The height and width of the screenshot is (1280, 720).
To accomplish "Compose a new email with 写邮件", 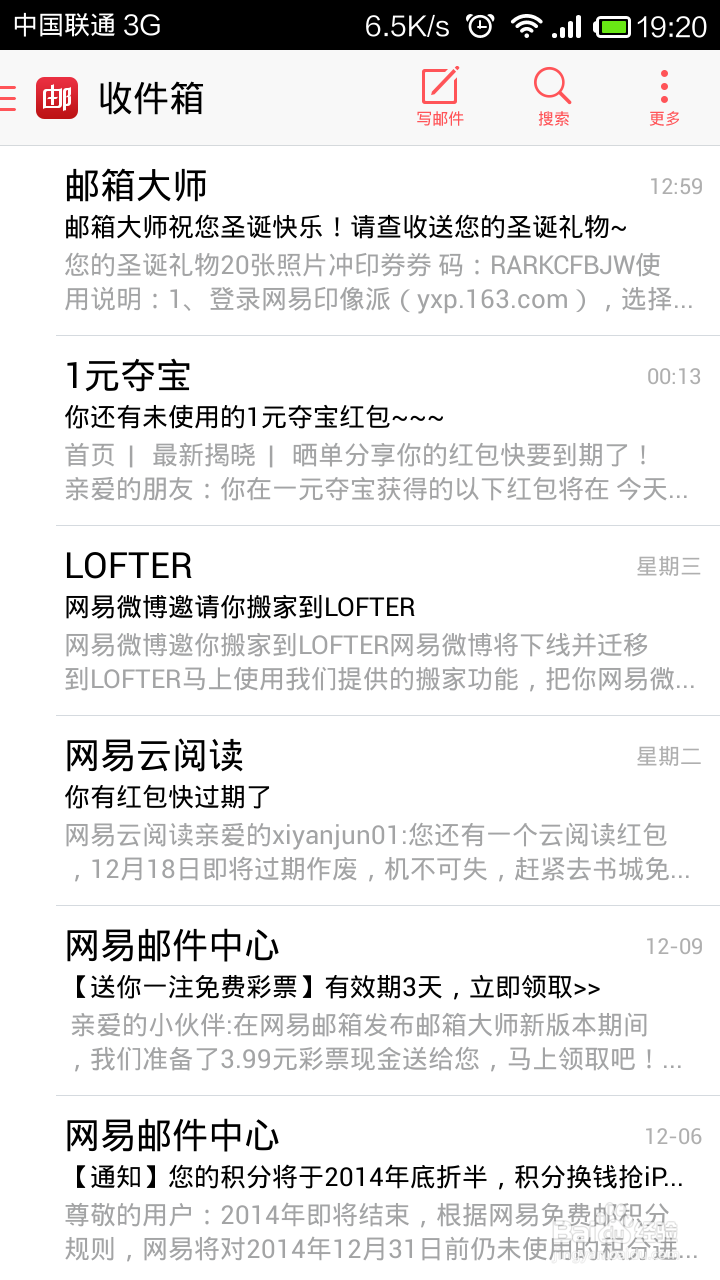I will coord(440,97).
